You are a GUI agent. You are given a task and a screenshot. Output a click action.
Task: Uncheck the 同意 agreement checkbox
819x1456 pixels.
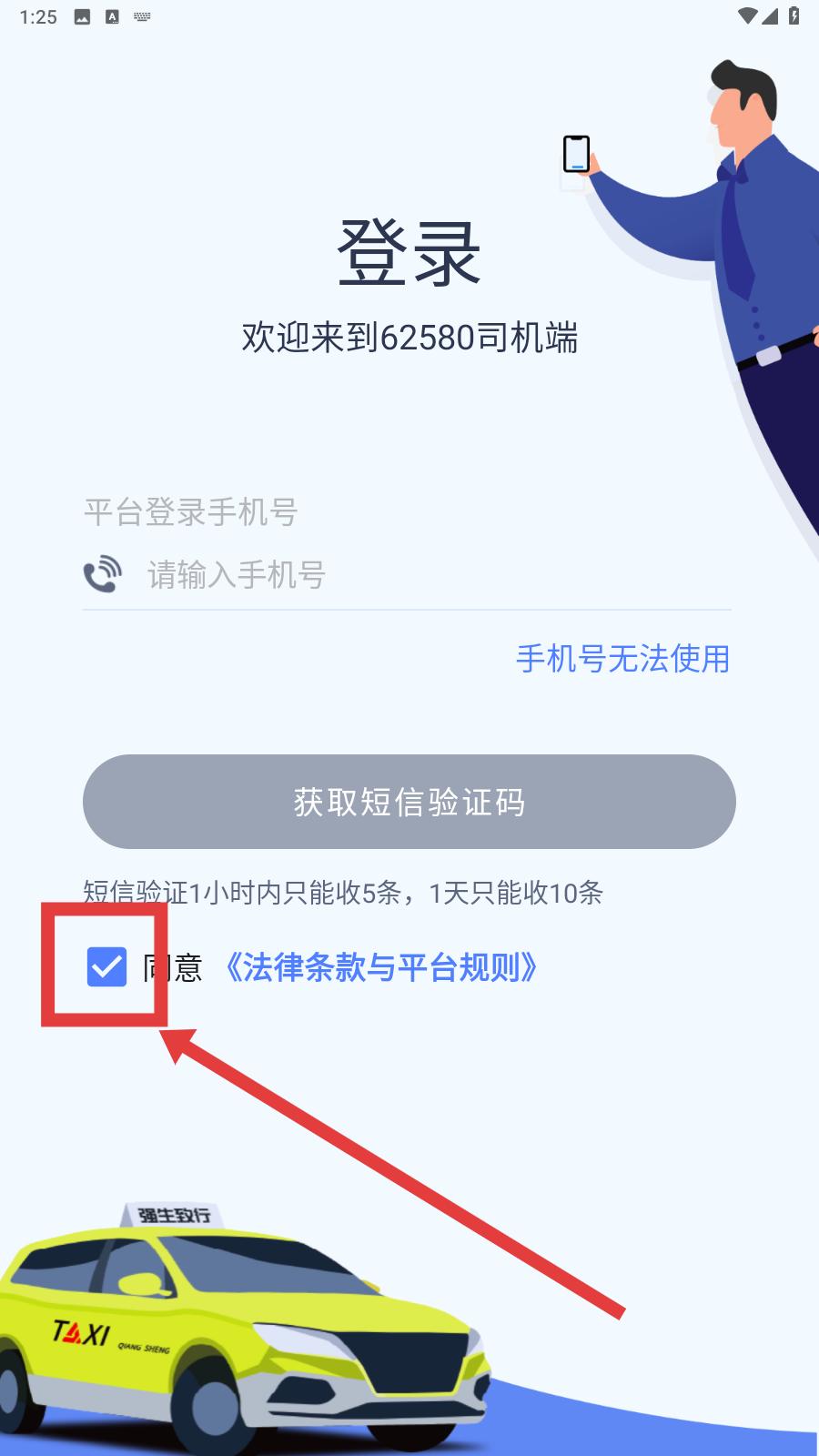pos(106,966)
